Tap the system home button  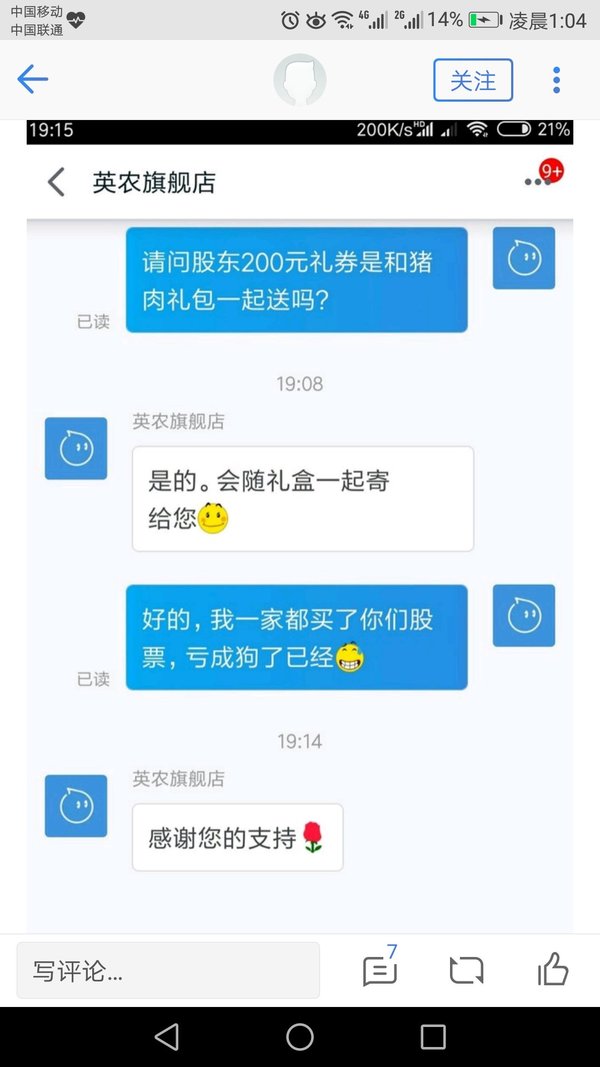[300, 1037]
